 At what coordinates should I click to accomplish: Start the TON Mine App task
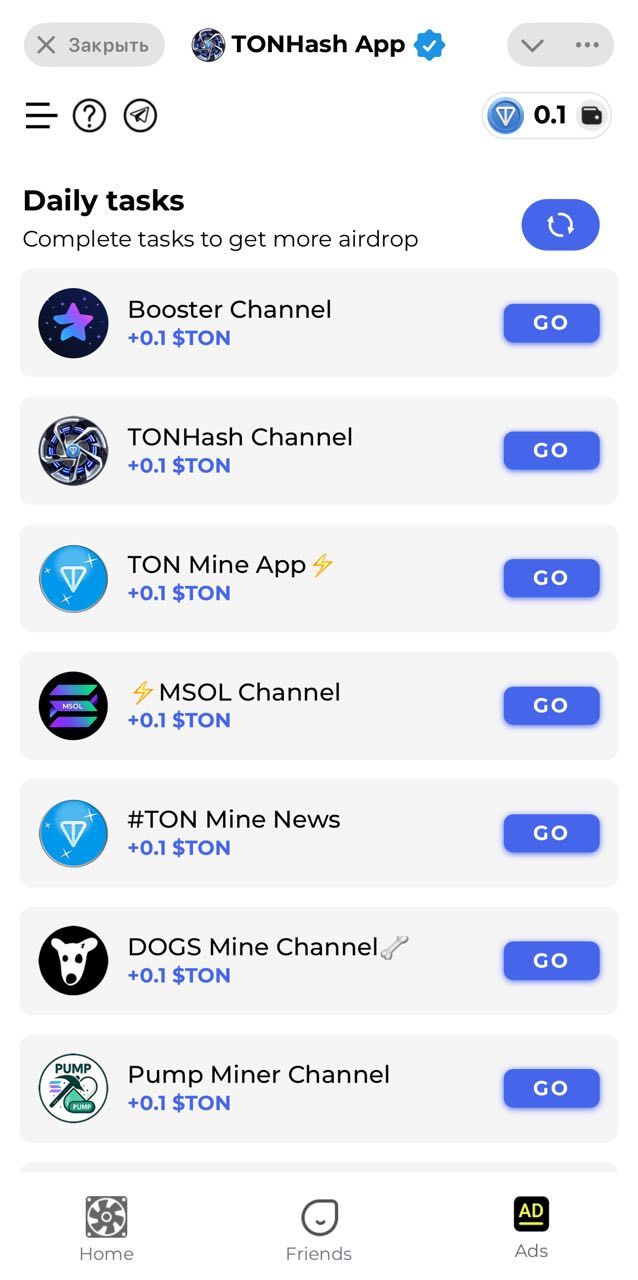pos(550,578)
